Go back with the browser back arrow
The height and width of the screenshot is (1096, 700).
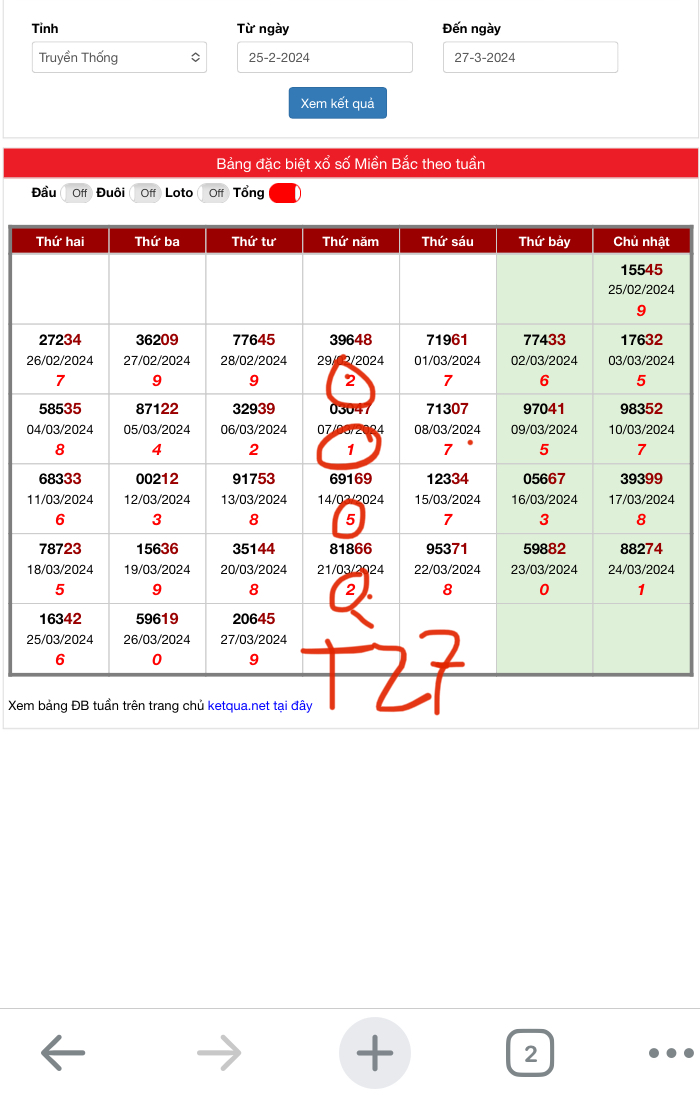point(63,1052)
